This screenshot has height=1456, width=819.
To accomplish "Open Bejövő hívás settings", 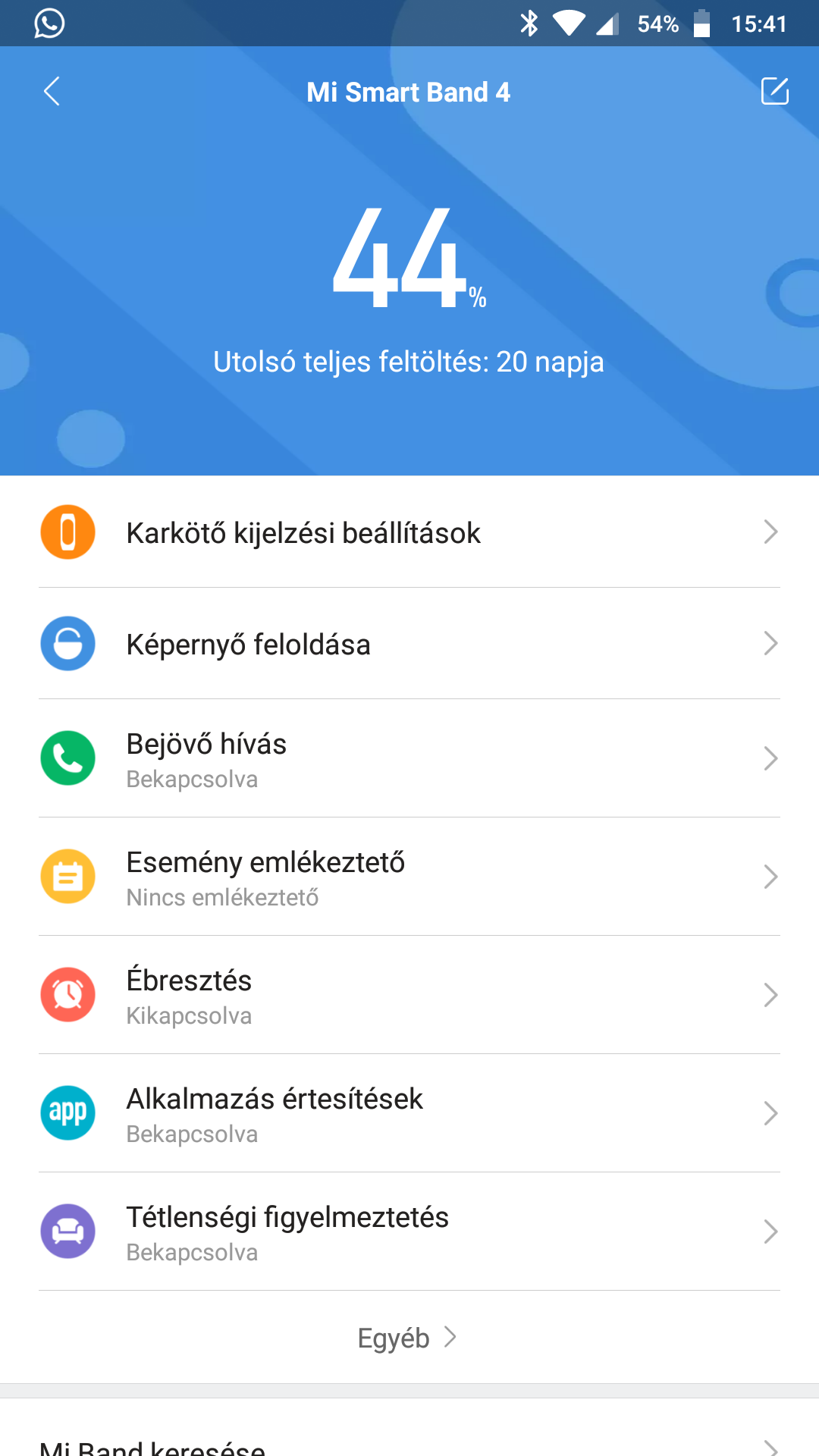I will (x=409, y=758).
